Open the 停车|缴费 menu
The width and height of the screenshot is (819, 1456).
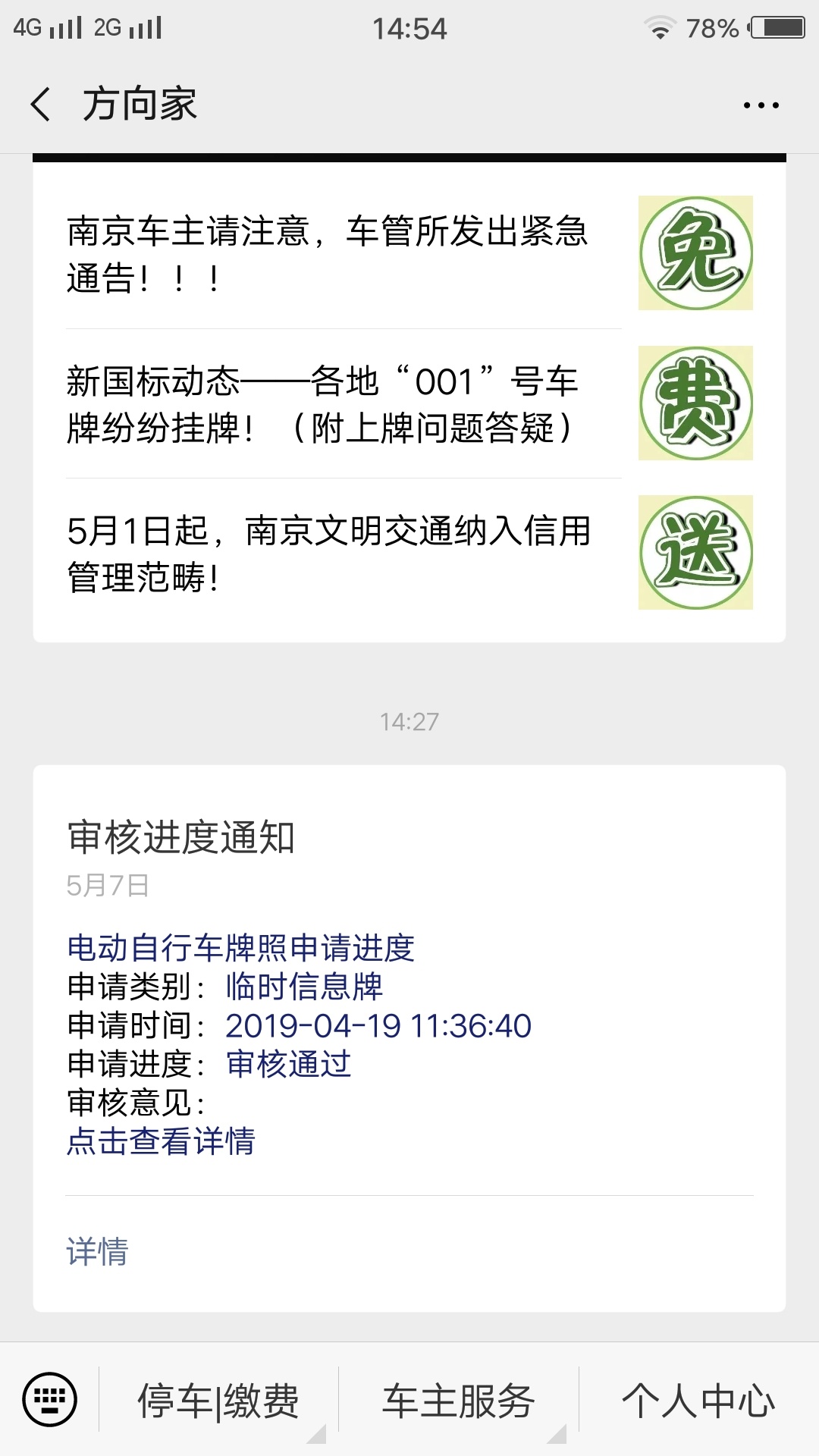[x=218, y=1401]
